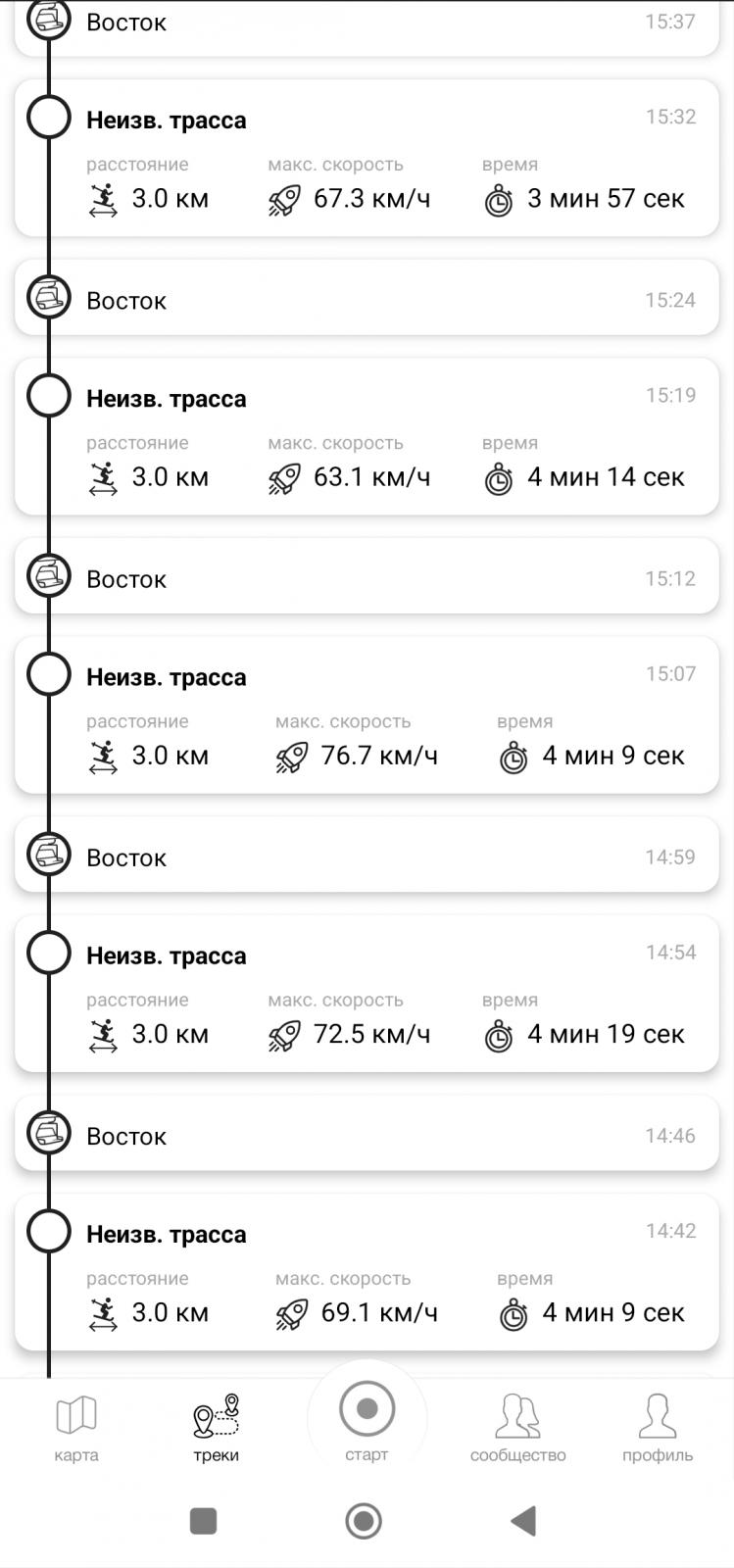
Task: Go to the «сообщество» tab
Action: pyautogui.click(x=517, y=1427)
